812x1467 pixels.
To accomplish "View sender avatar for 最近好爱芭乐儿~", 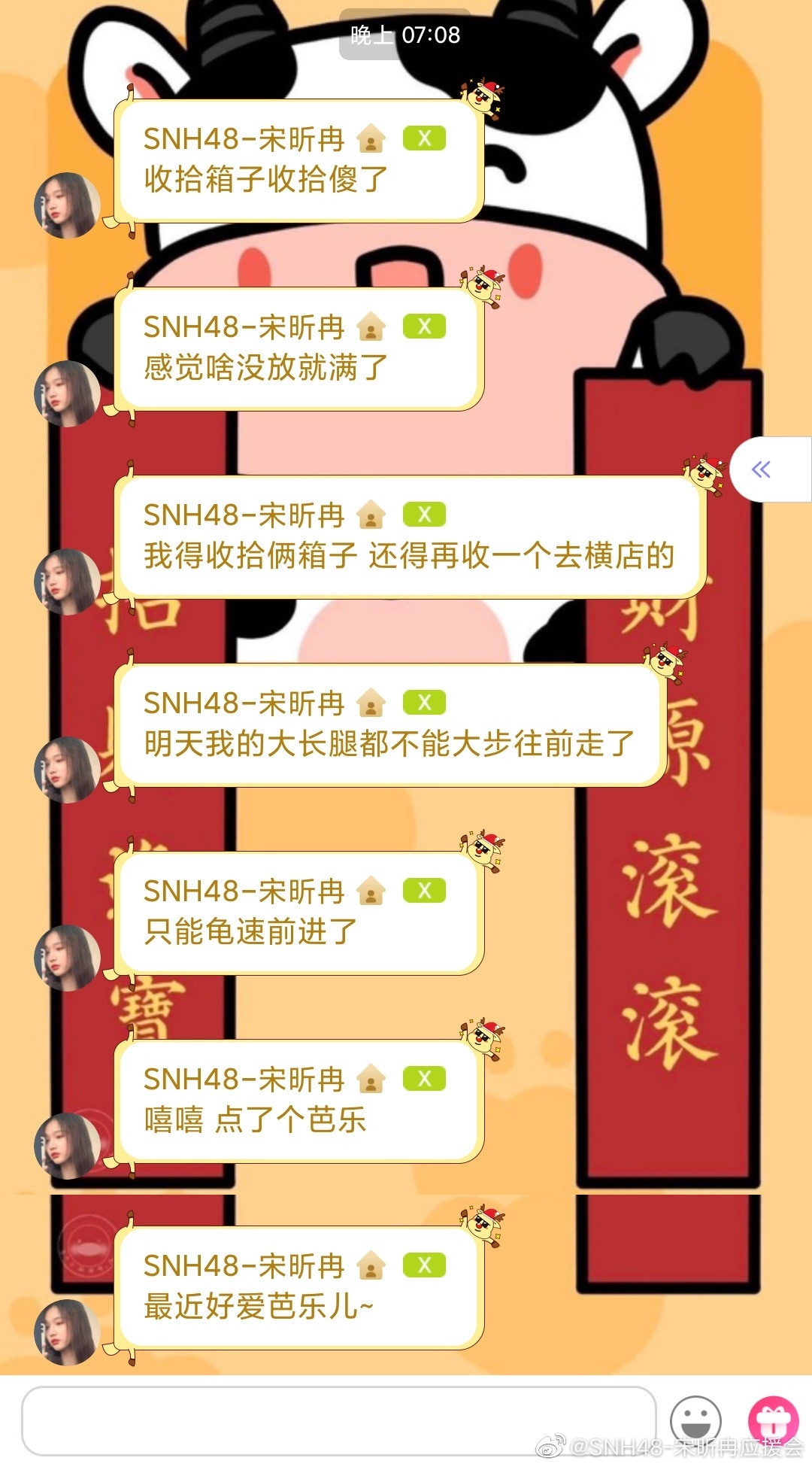I will pos(67,1332).
